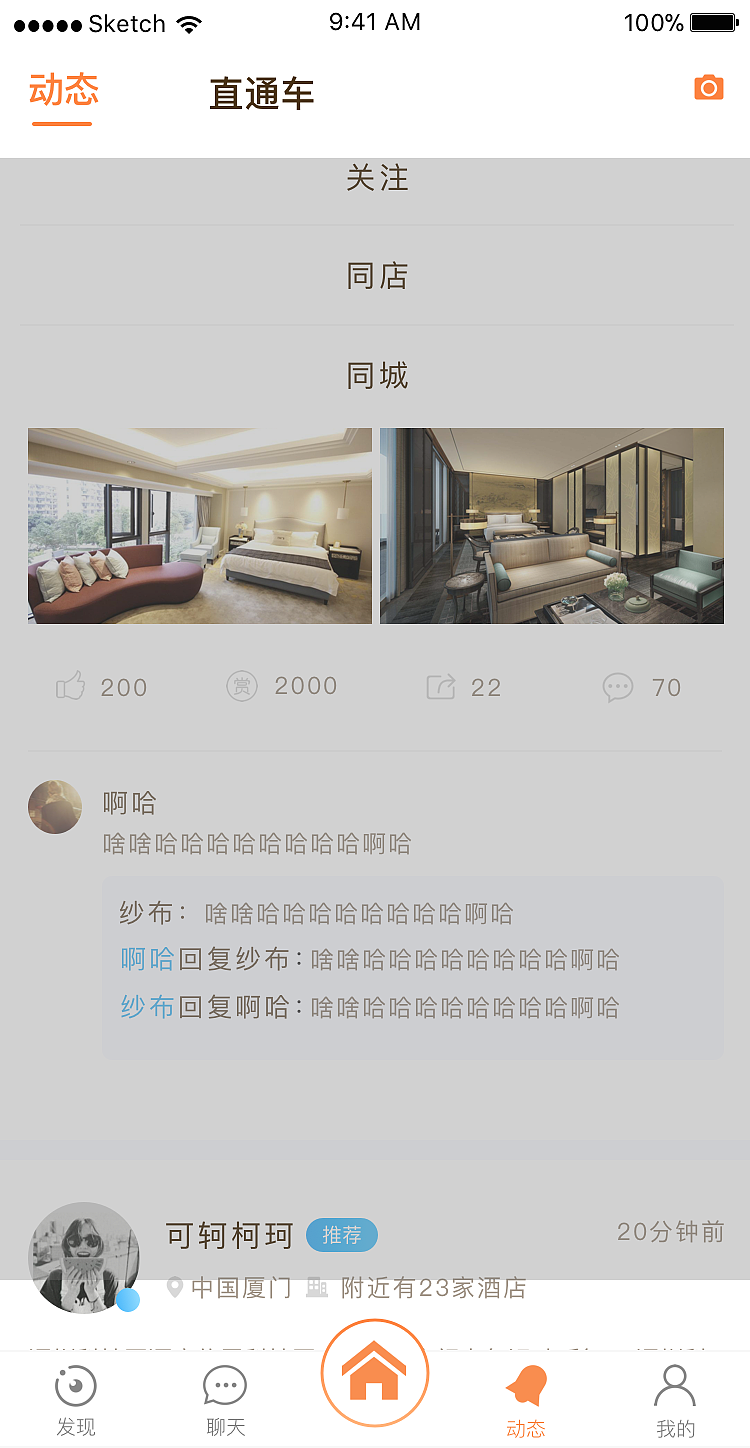Switch to the 直通车 tab
This screenshot has height=1448, width=750.
(260, 92)
